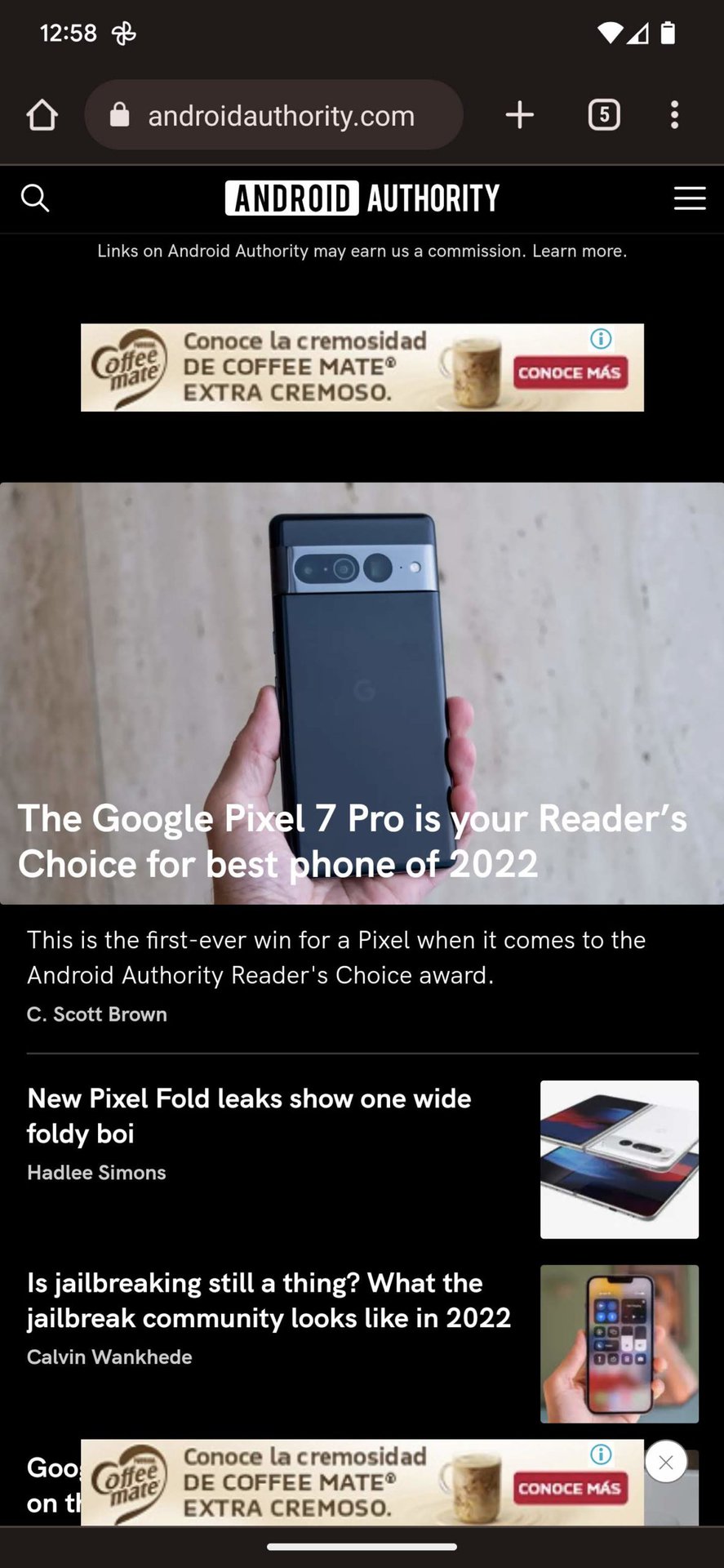Viewport: 724px width, 1568px height.
Task: Go to Android Authority homepage via logo
Action: [x=362, y=198]
